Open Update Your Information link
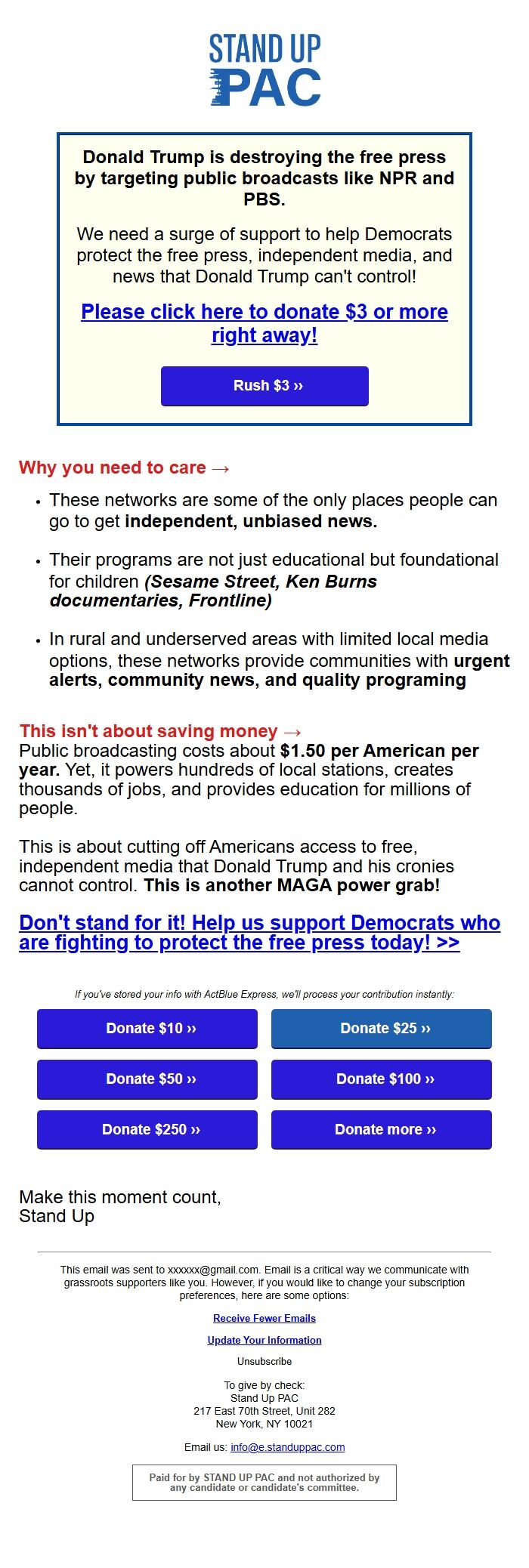The width and height of the screenshot is (529, 1568). pyautogui.click(x=264, y=1340)
